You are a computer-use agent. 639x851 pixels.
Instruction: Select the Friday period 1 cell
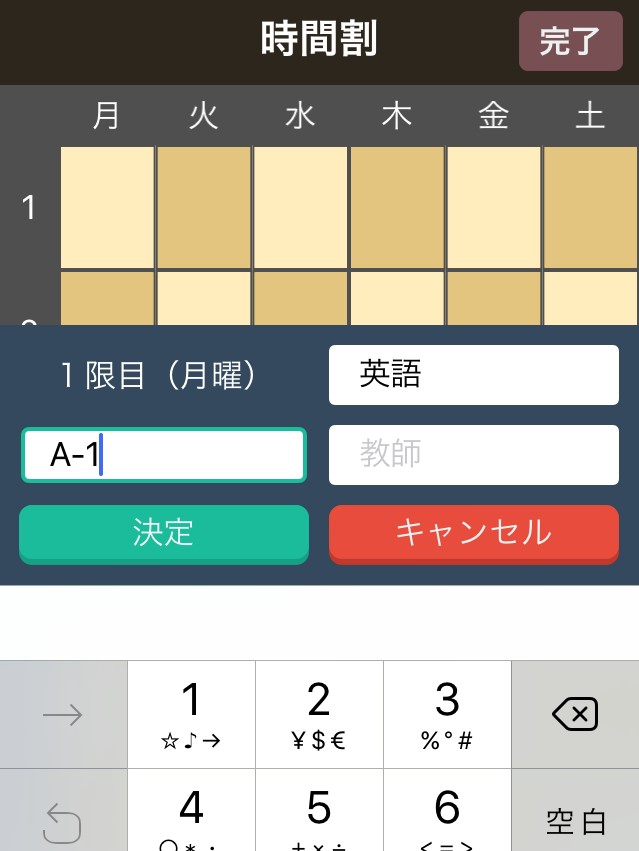pyautogui.click(x=494, y=208)
